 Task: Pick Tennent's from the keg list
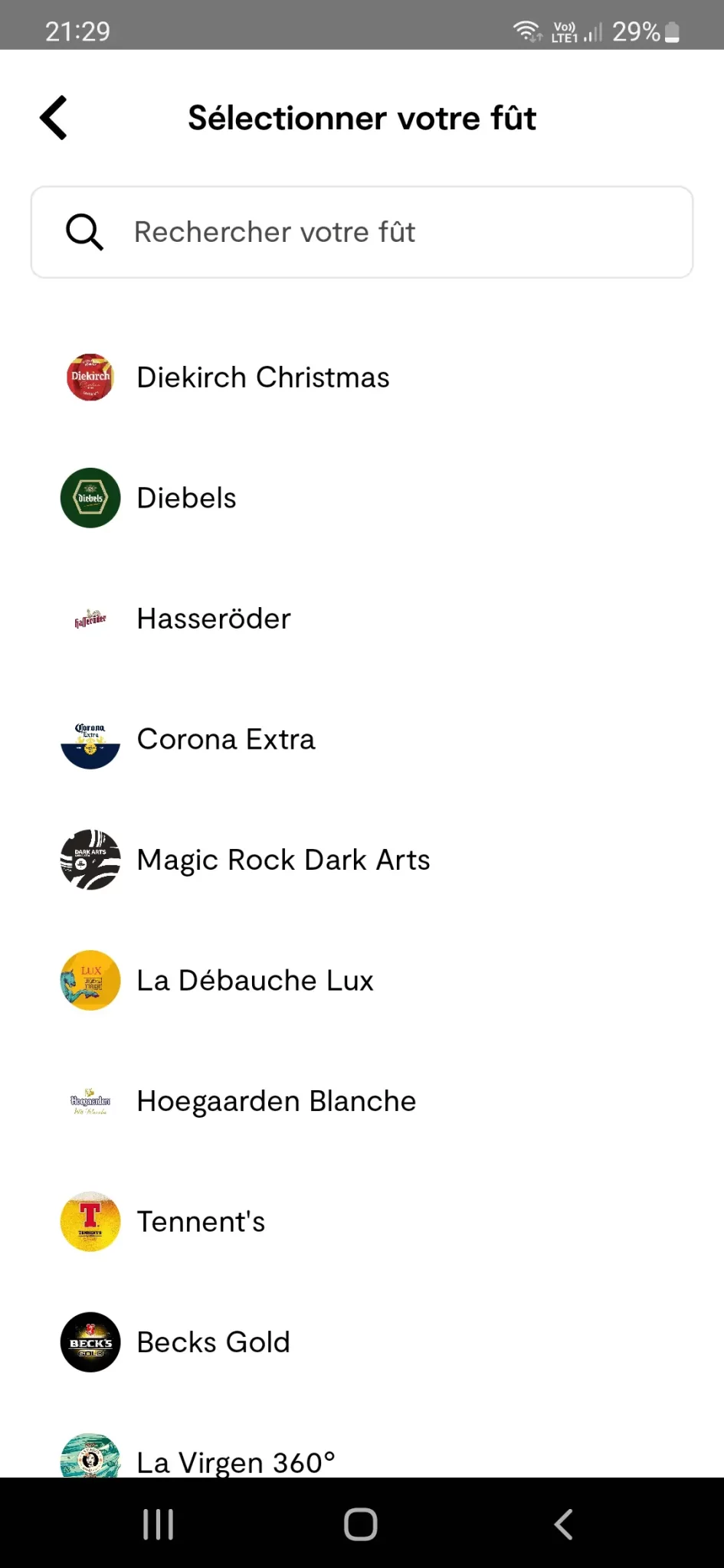[x=201, y=1222]
